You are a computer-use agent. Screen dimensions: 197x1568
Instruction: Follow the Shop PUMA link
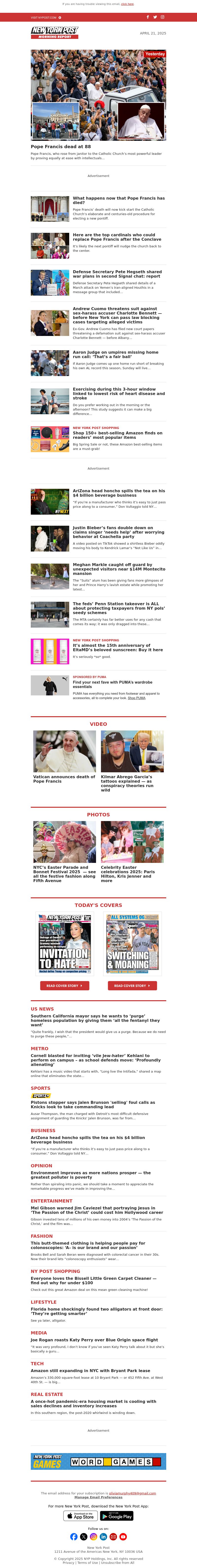[137, 698]
